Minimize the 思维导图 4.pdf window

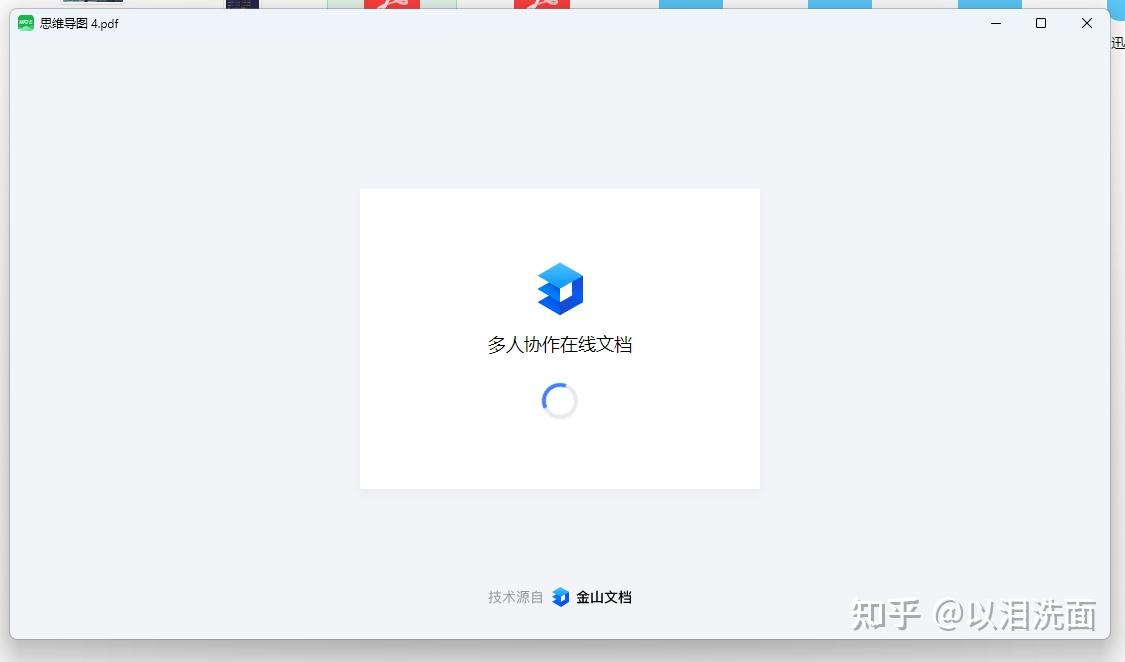tap(996, 23)
